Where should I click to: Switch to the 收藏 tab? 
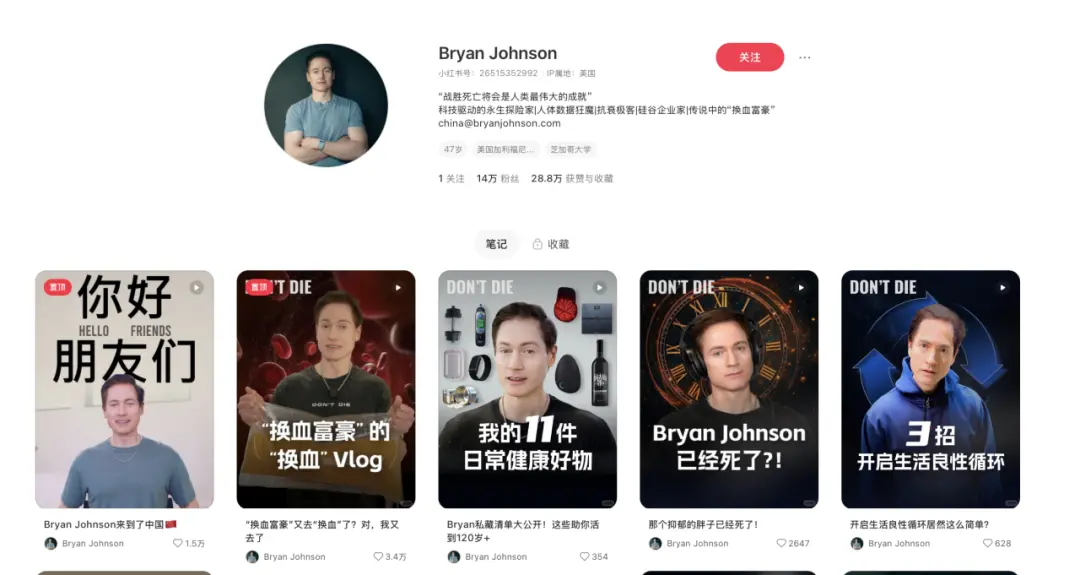click(x=551, y=244)
